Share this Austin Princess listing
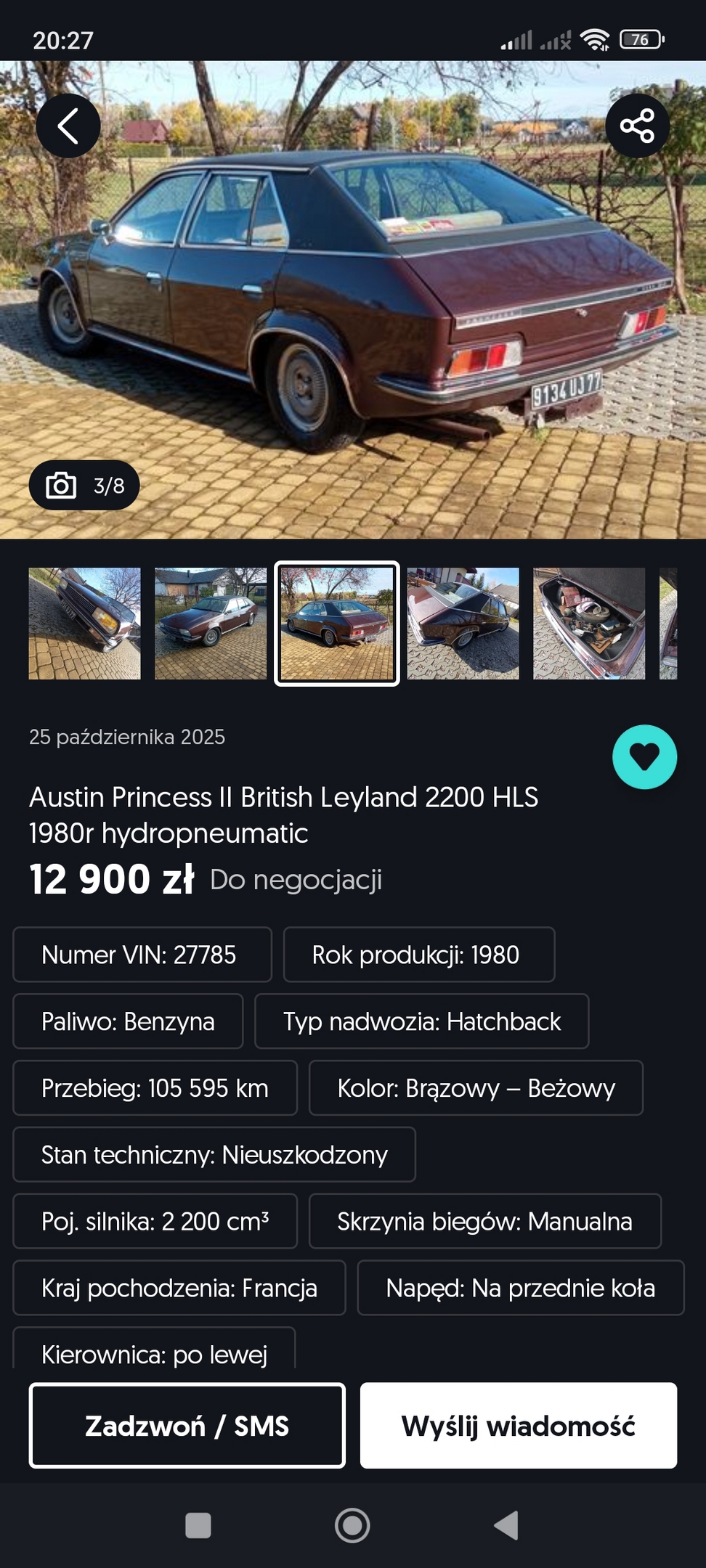The height and width of the screenshot is (1568, 706). coord(637,126)
